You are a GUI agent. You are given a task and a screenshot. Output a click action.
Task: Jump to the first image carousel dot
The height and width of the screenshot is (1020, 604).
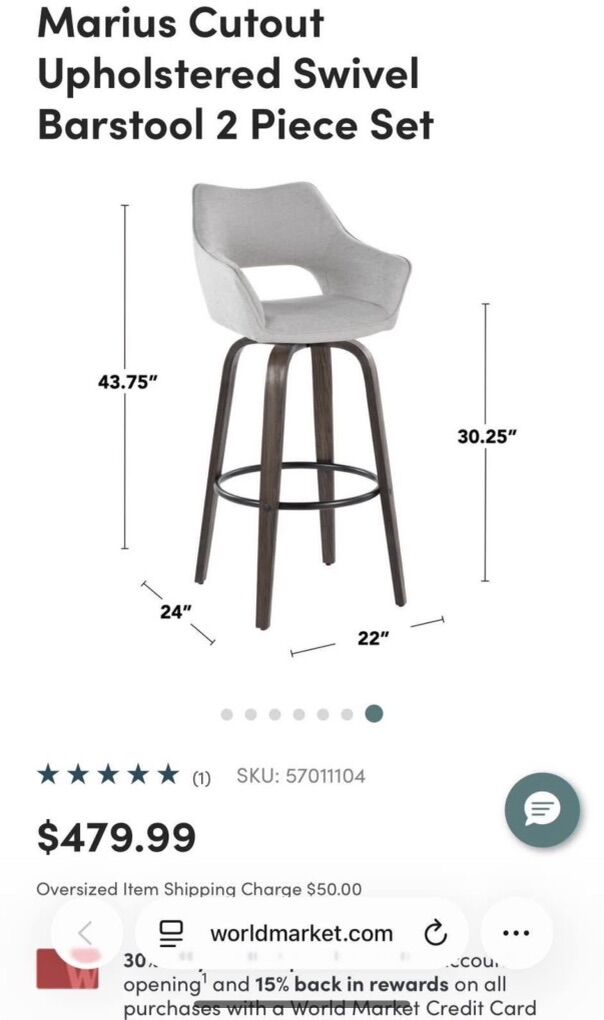[x=227, y=714]
